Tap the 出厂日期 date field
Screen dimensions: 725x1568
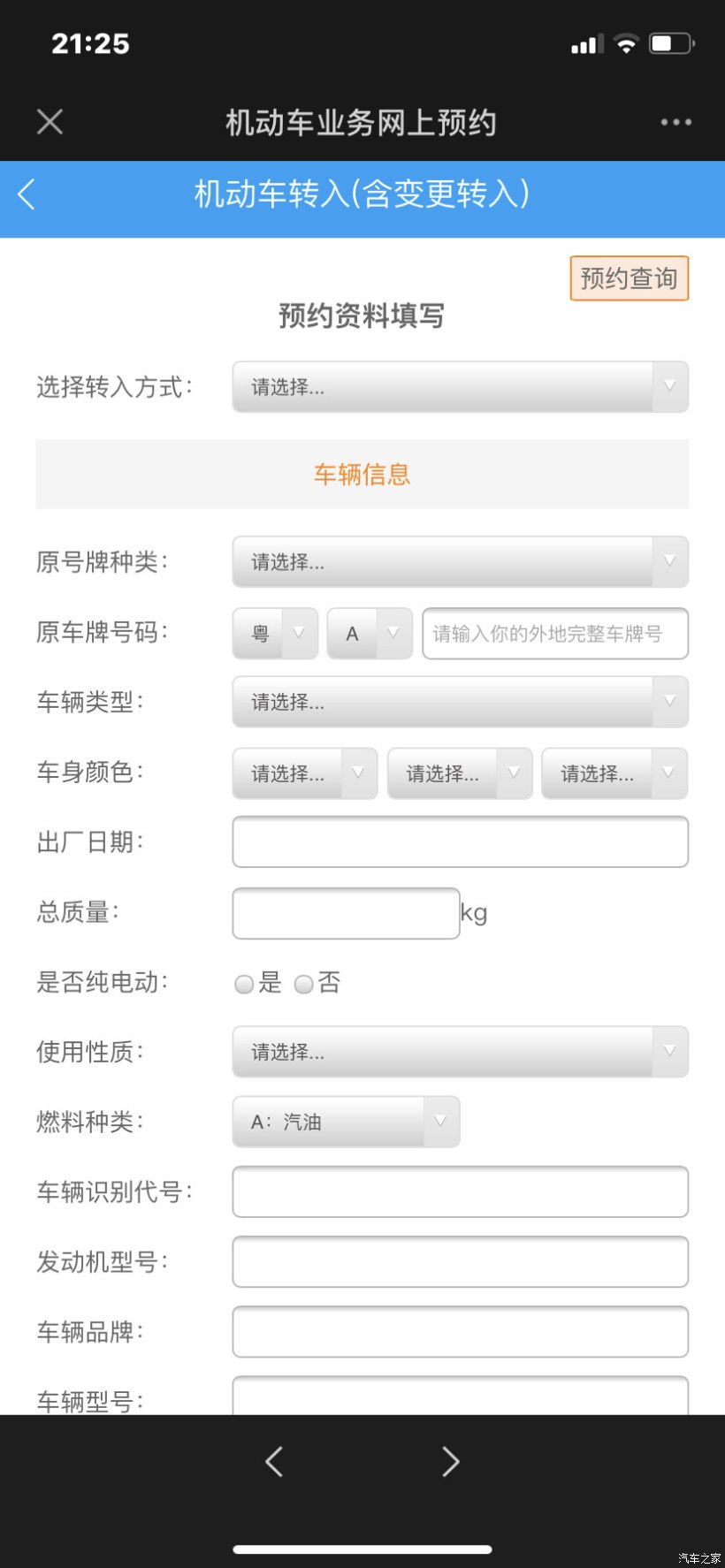(x=460, y=841)
